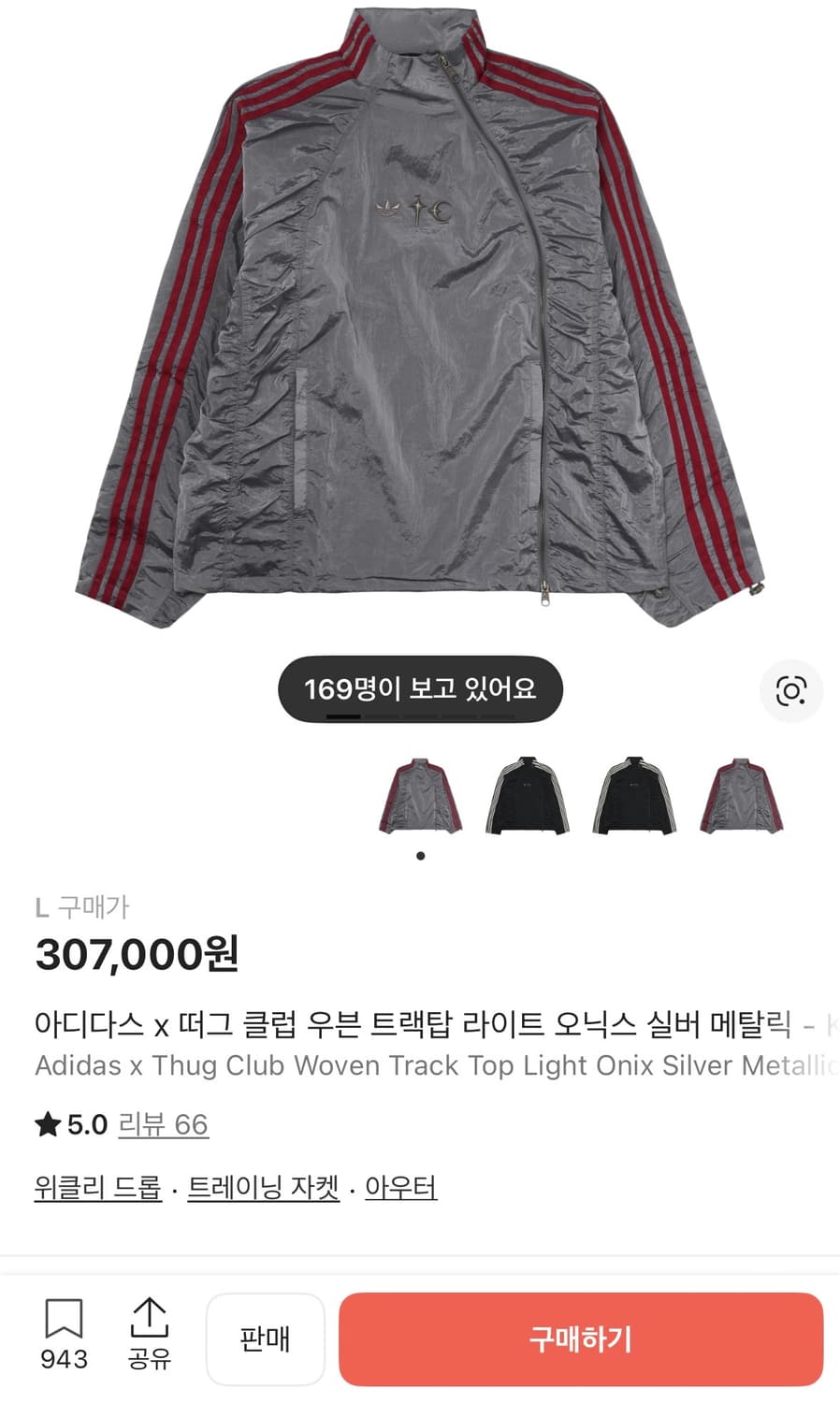Select the 위클리 드롭 tag
The height and width of the screenshot is (1403, 840).
click(96, 1186)
